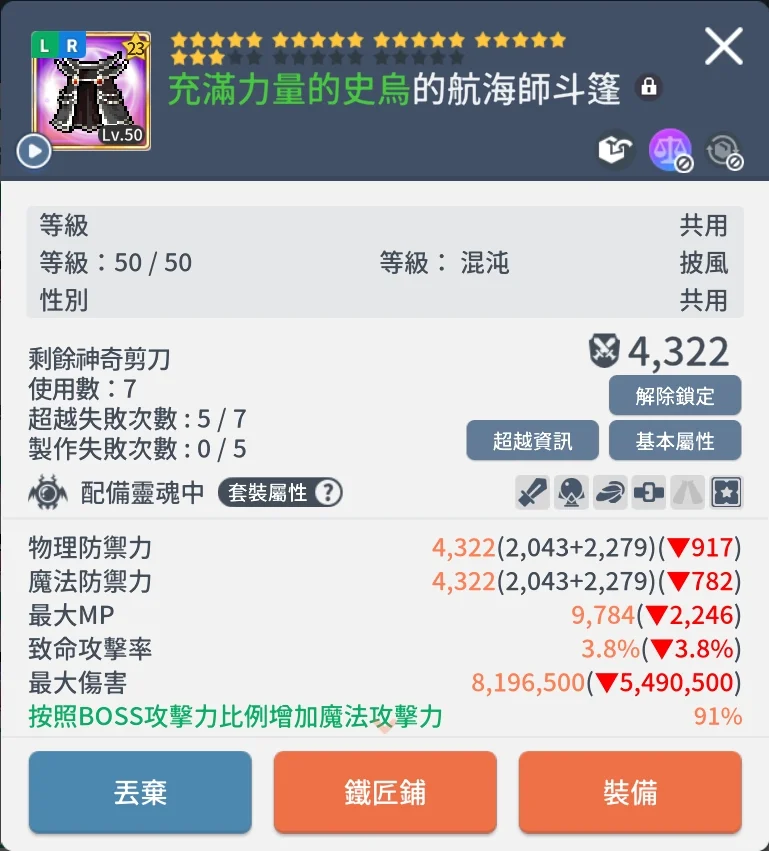Open 超越資訊 transcendence info
The height and width of the screenshot is (851, 769).
[532, 440]
